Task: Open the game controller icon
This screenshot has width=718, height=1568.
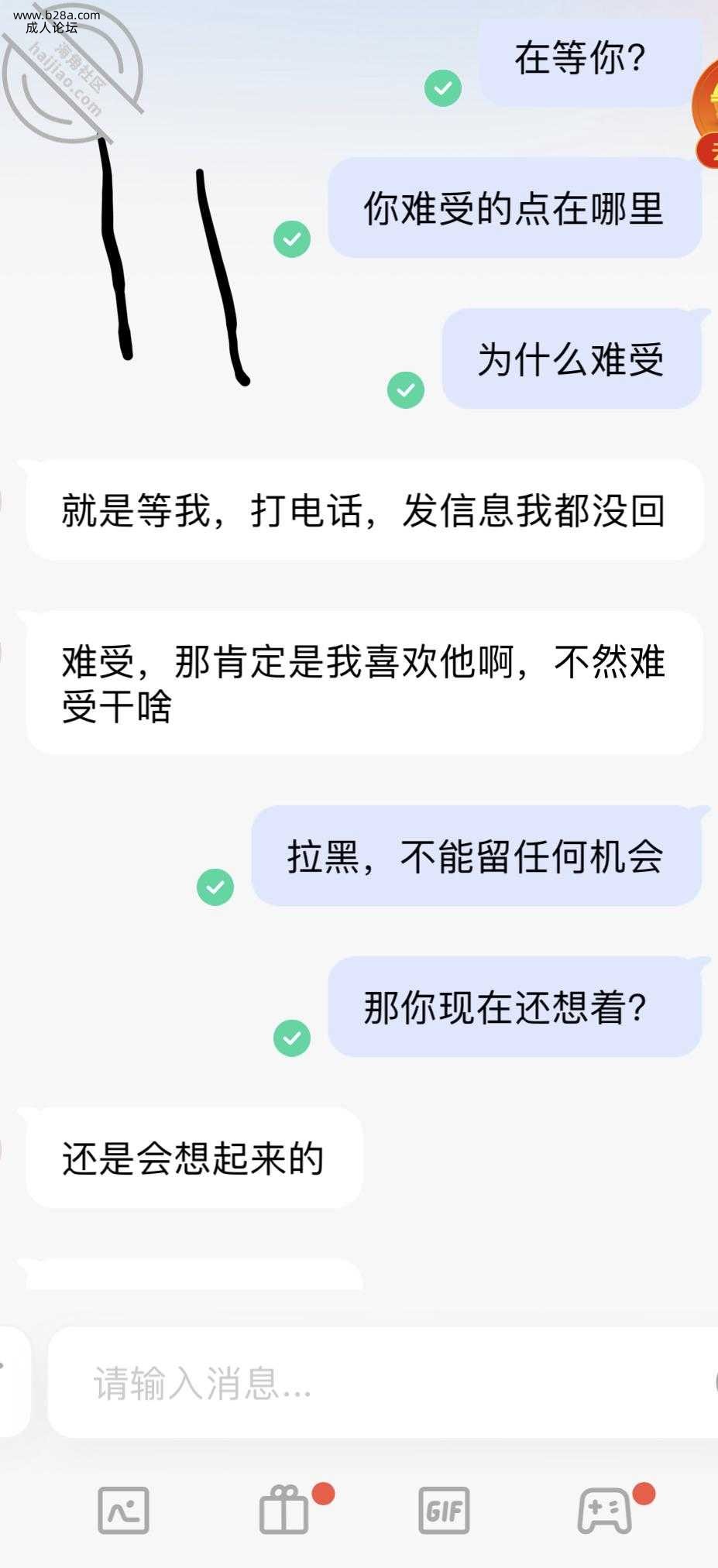Action: pyautogui.click(x=605, y=1510)
